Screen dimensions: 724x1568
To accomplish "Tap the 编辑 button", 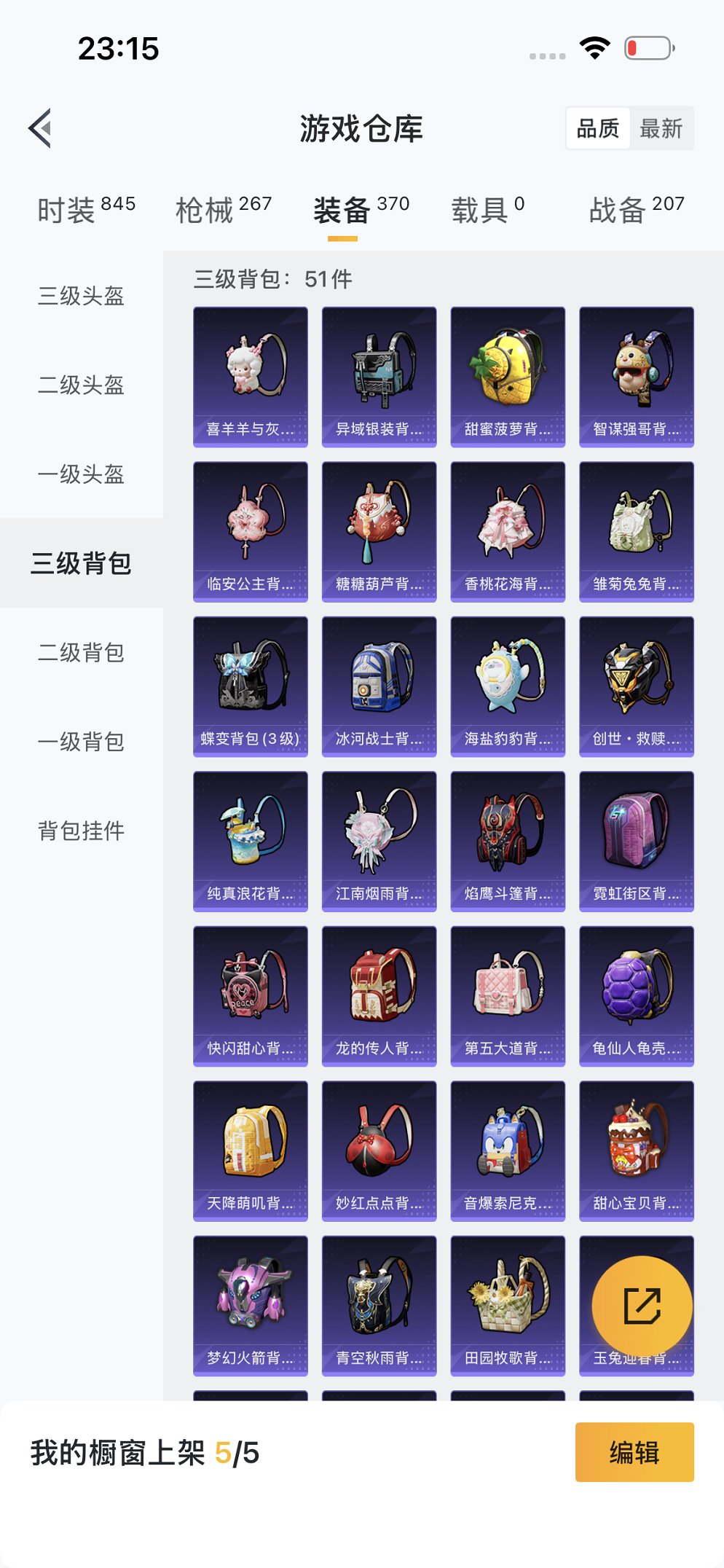I will click(x=634, y=1452).
